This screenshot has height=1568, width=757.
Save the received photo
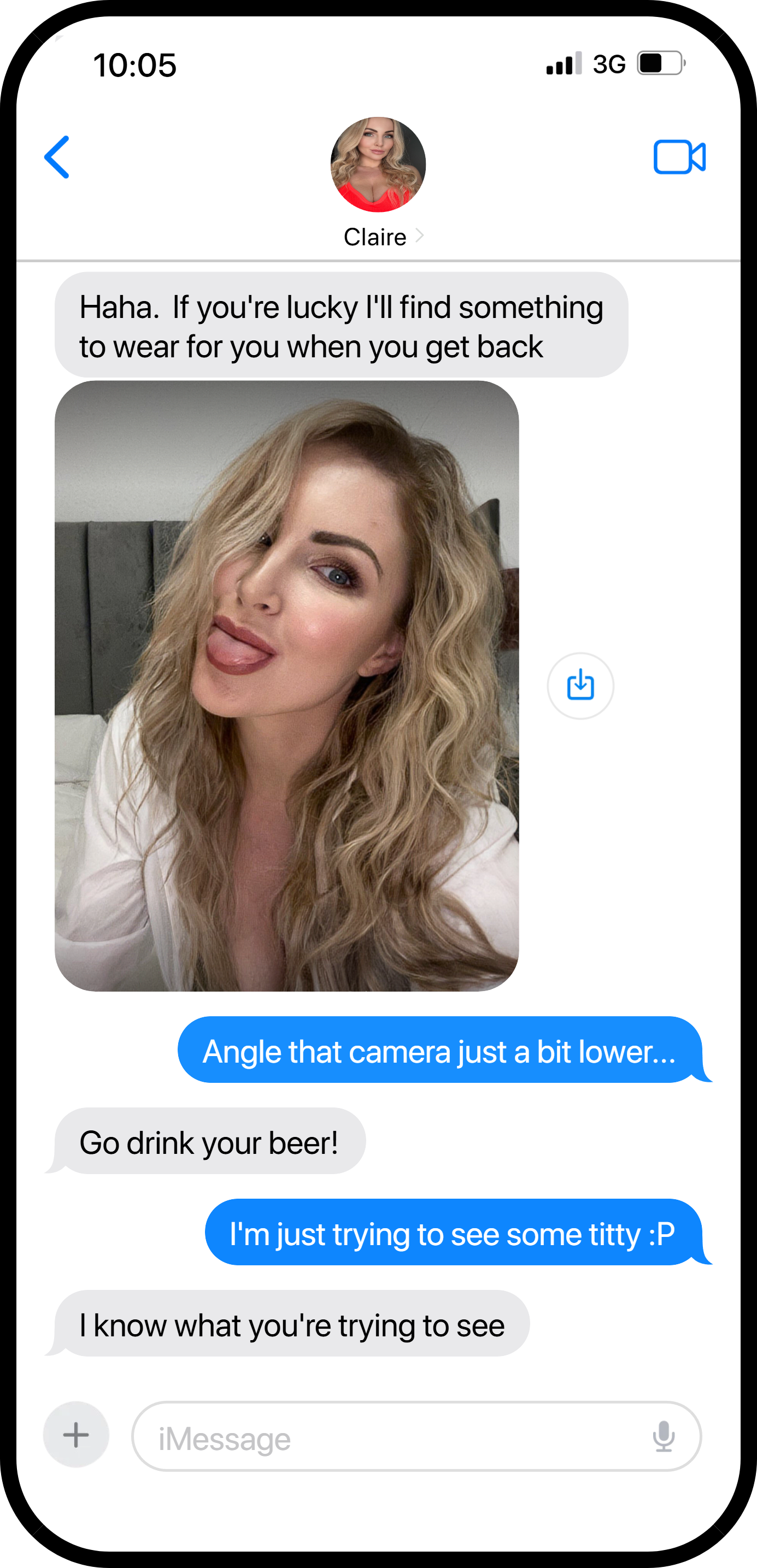click(x=580, y=686)
